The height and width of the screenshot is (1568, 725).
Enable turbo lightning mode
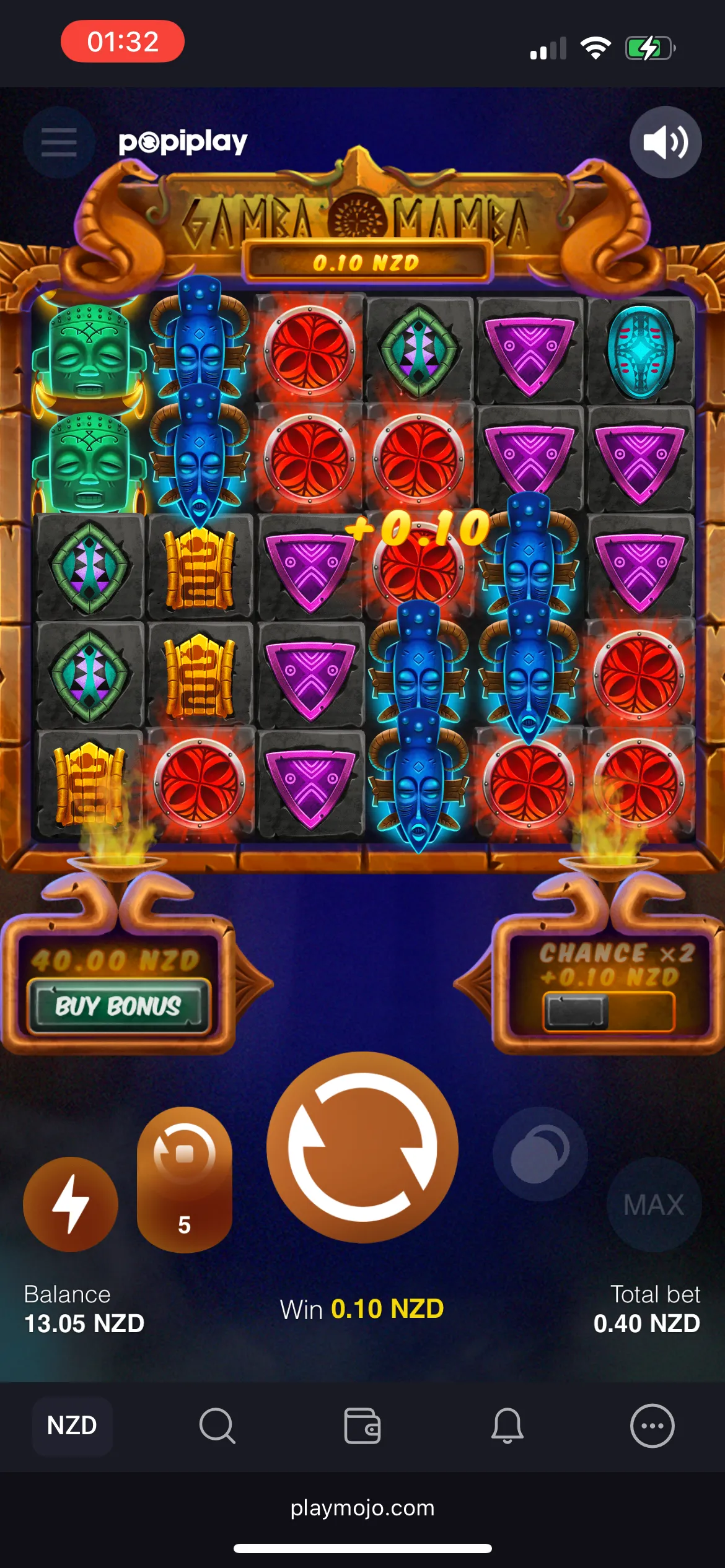point(71,1204)
